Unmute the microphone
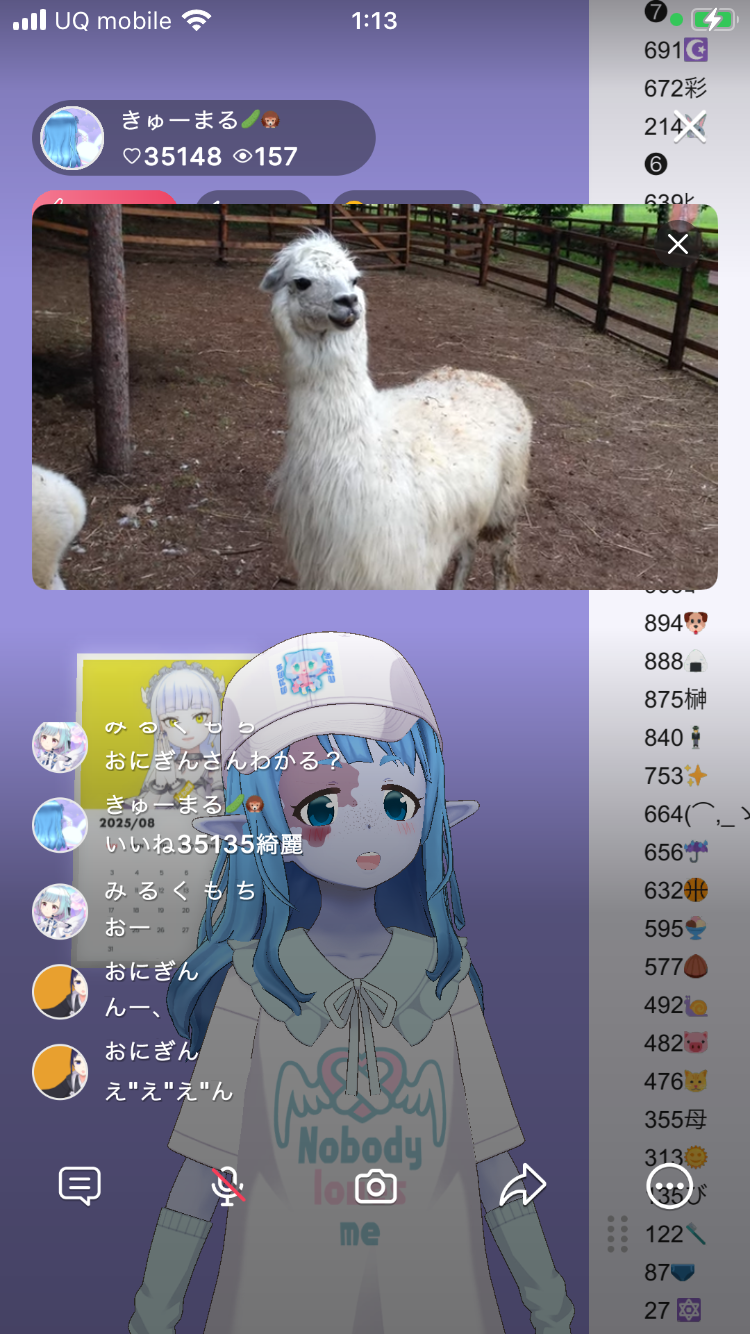Screen dimensions: 750x1334 click(228, 1186)
